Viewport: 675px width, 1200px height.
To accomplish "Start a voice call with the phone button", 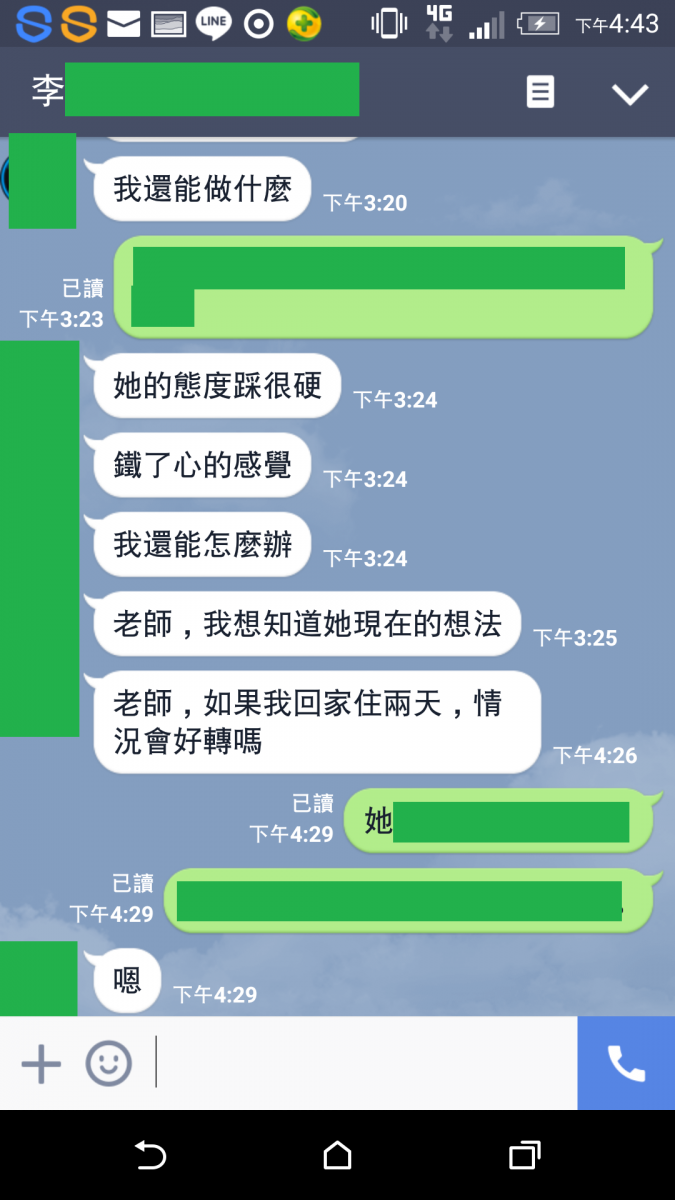I will [x=626, y=1063].
